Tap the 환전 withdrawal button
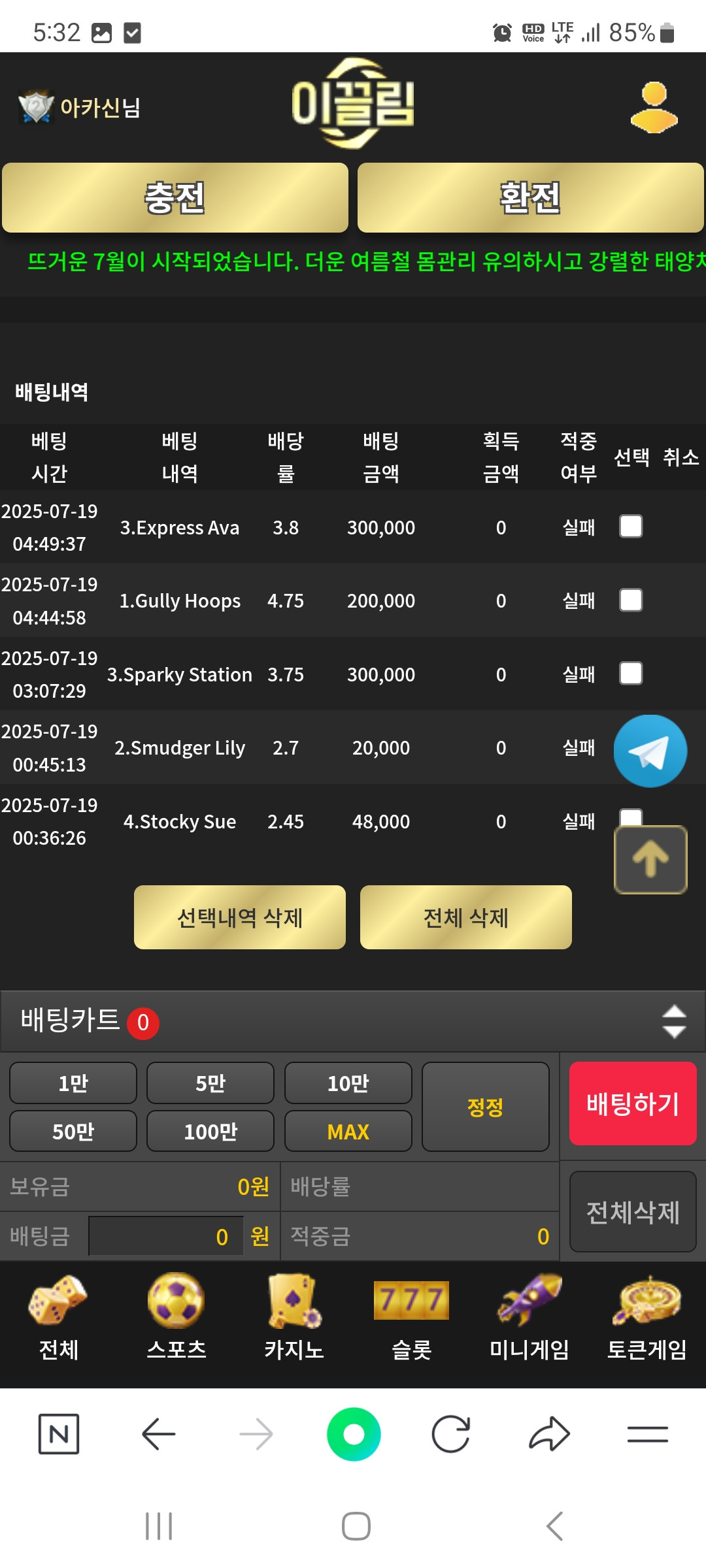This screenshot has width=706, height=1568. 530,198
